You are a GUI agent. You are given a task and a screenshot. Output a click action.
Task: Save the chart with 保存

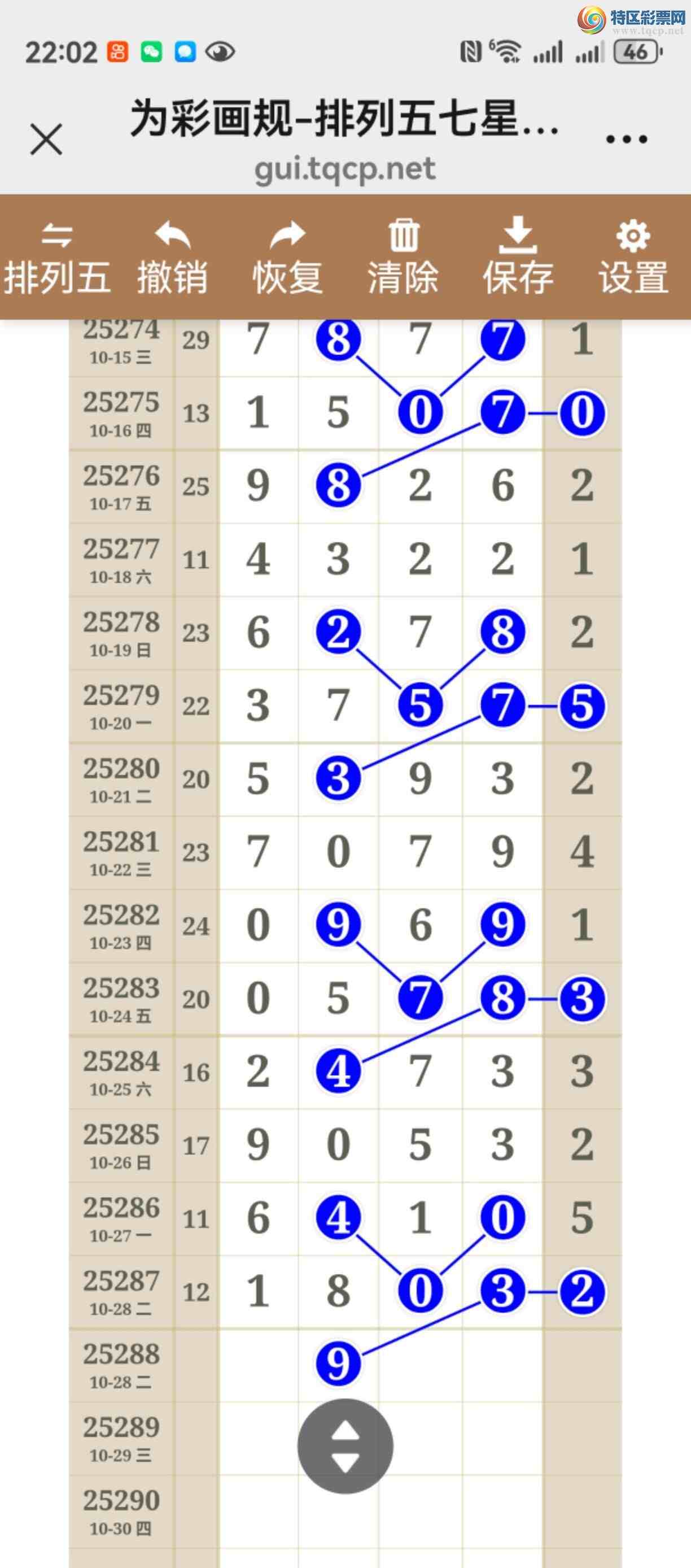(518, 259)
